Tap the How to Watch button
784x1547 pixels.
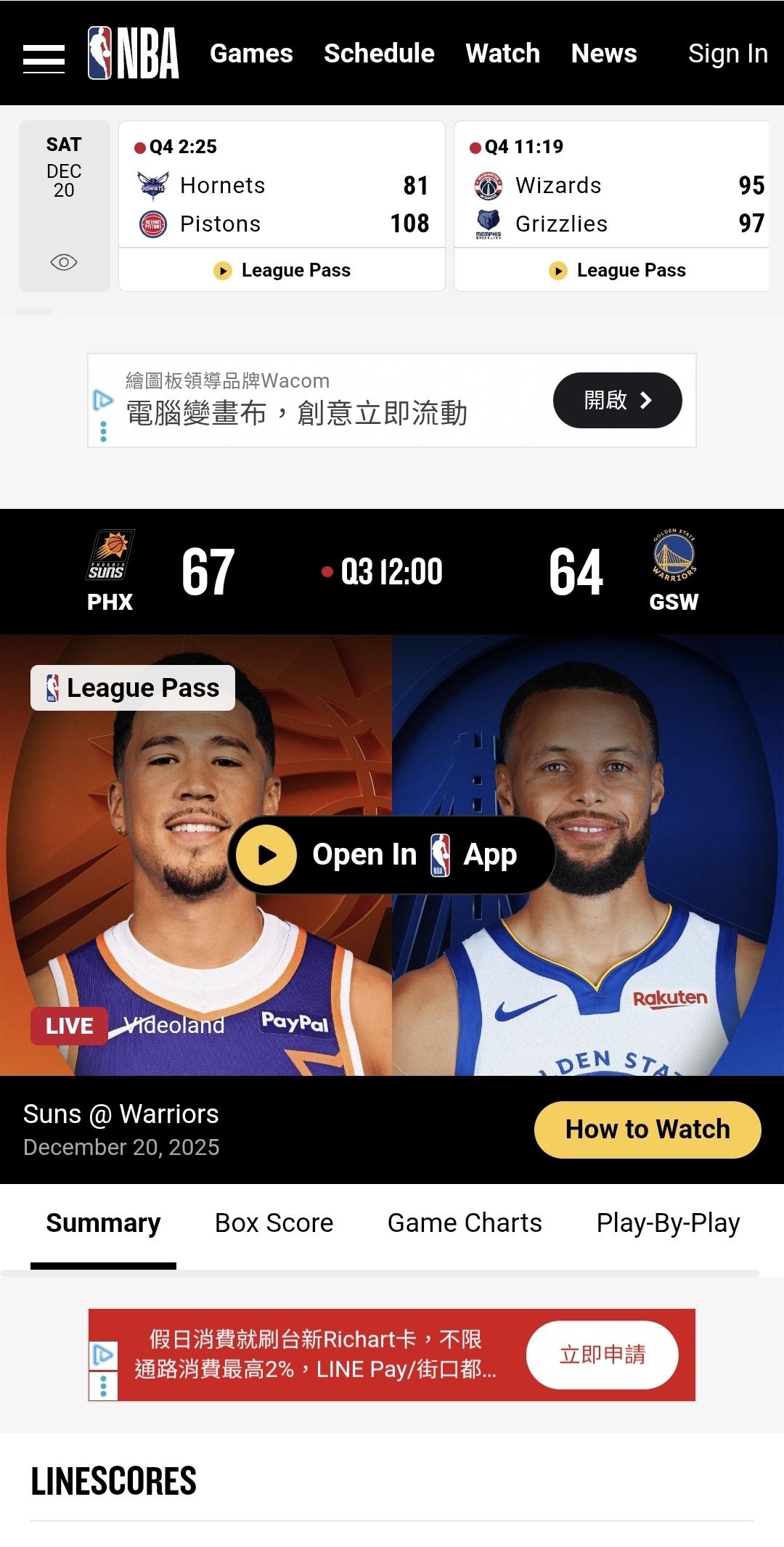click(x=648, y=1129)
